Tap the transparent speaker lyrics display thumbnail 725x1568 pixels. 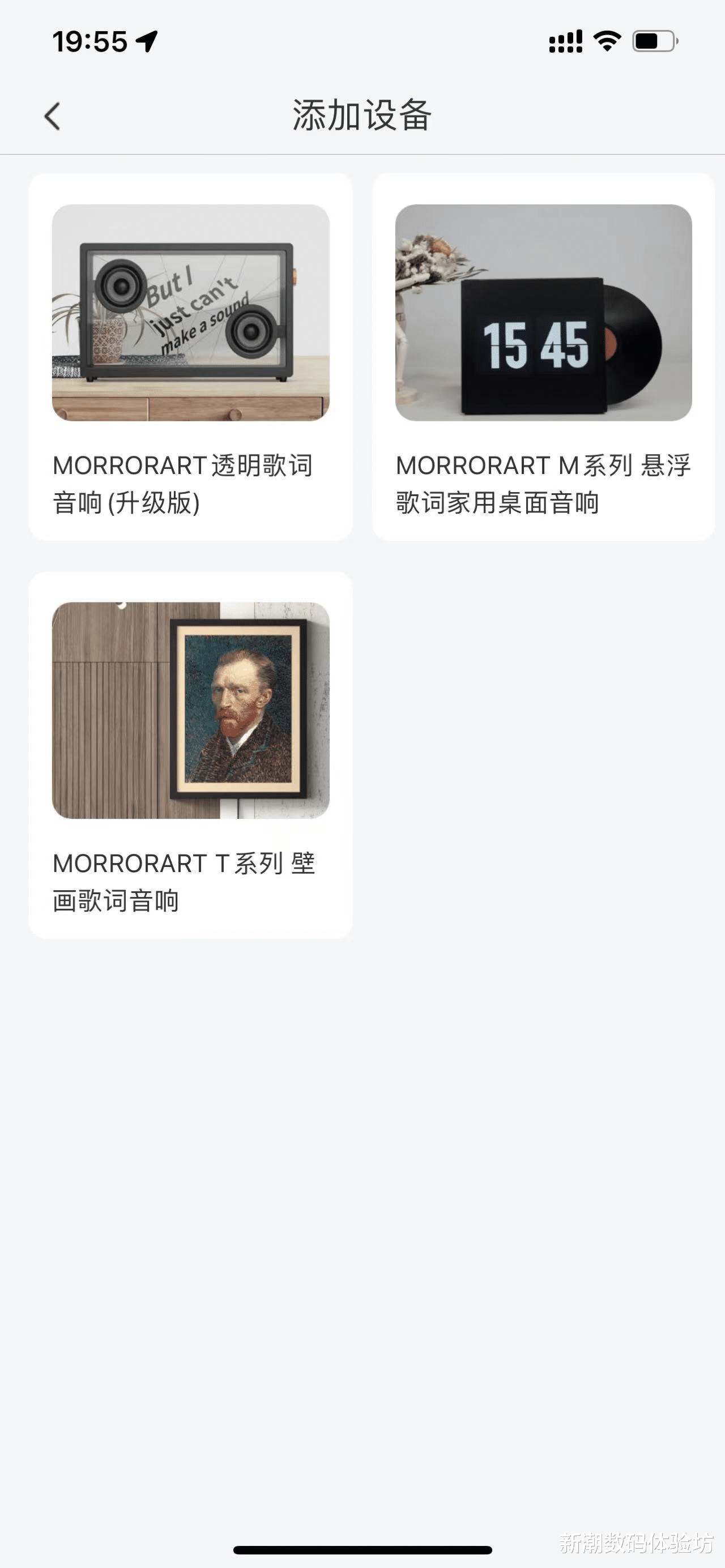190,310
